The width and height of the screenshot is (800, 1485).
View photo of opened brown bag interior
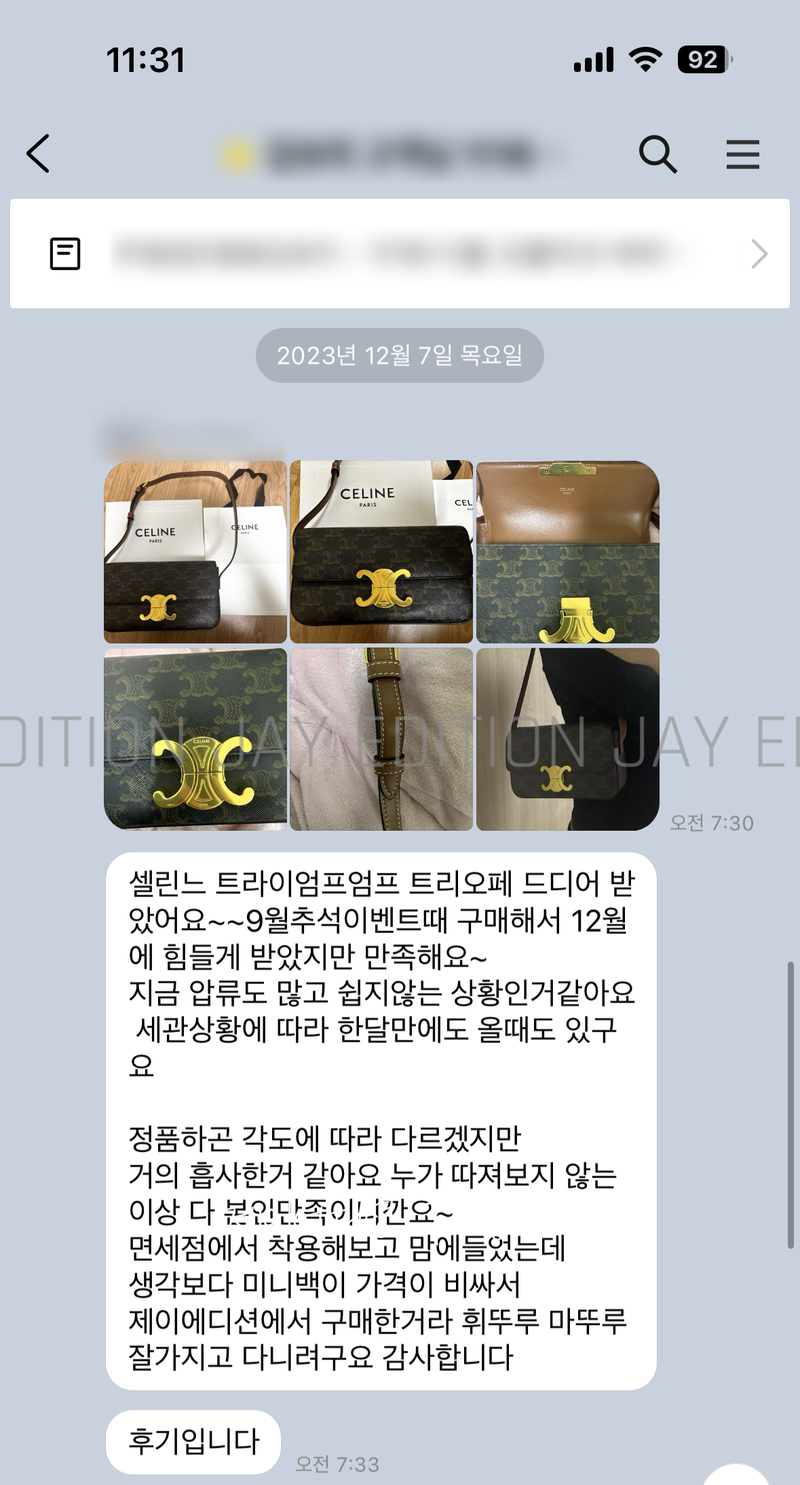coord(567,551)
